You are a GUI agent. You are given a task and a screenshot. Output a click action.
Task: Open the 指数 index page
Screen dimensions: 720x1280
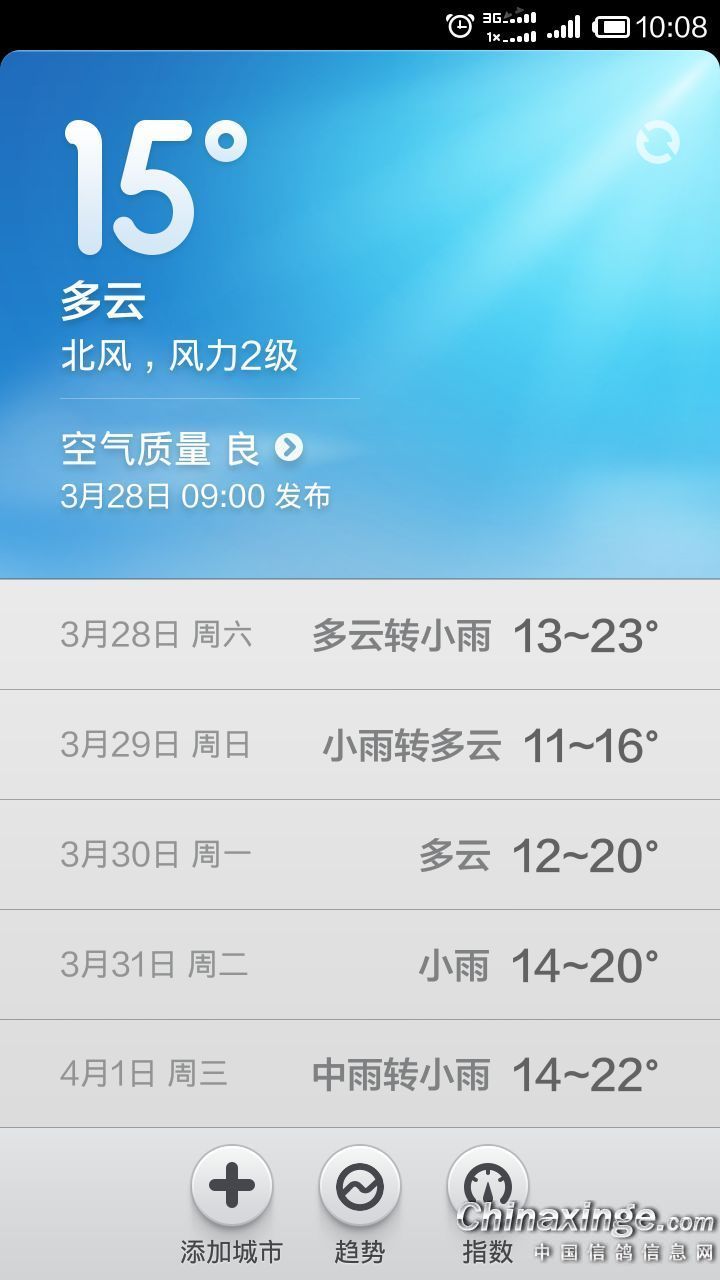(x=487, y=1187)
